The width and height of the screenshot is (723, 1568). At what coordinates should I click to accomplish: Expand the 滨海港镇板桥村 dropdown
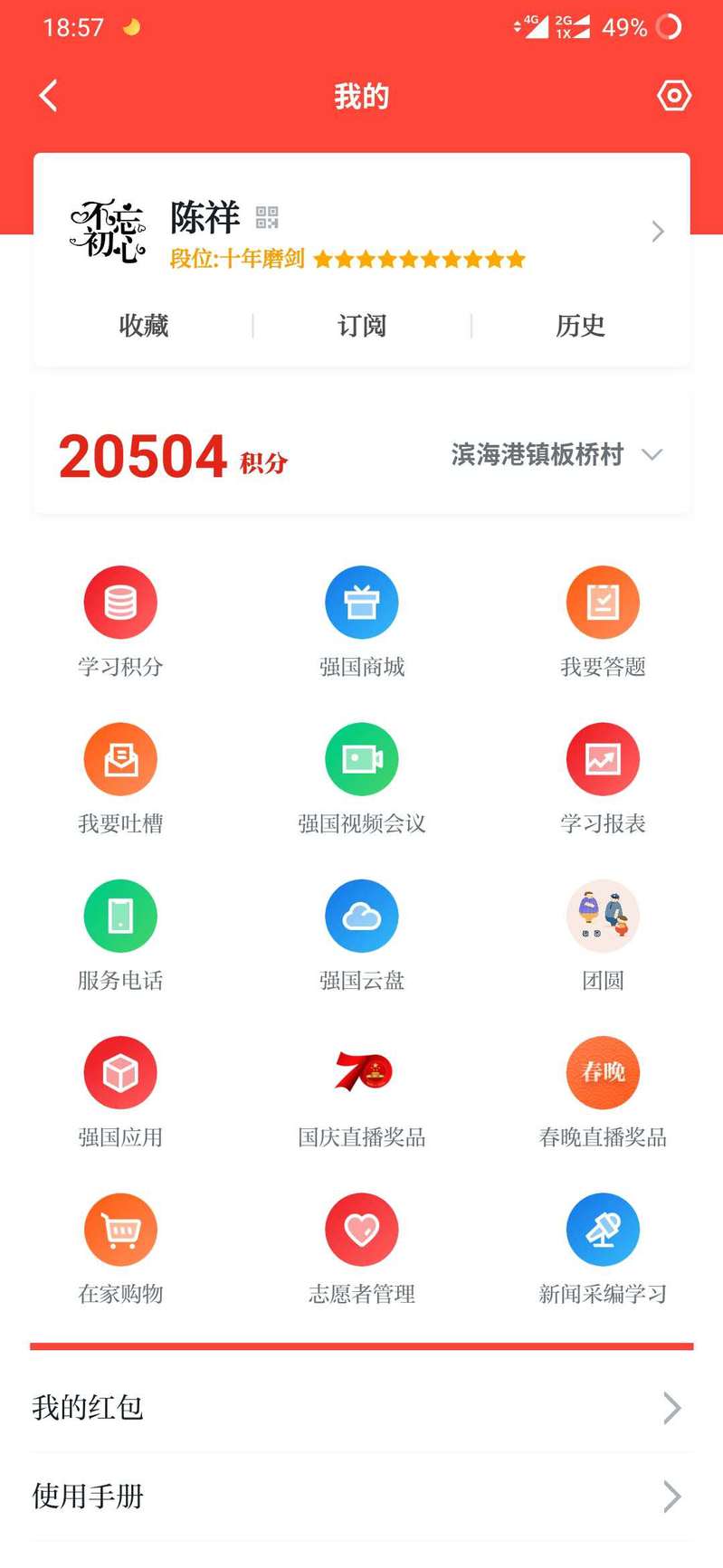pos(652,454)
